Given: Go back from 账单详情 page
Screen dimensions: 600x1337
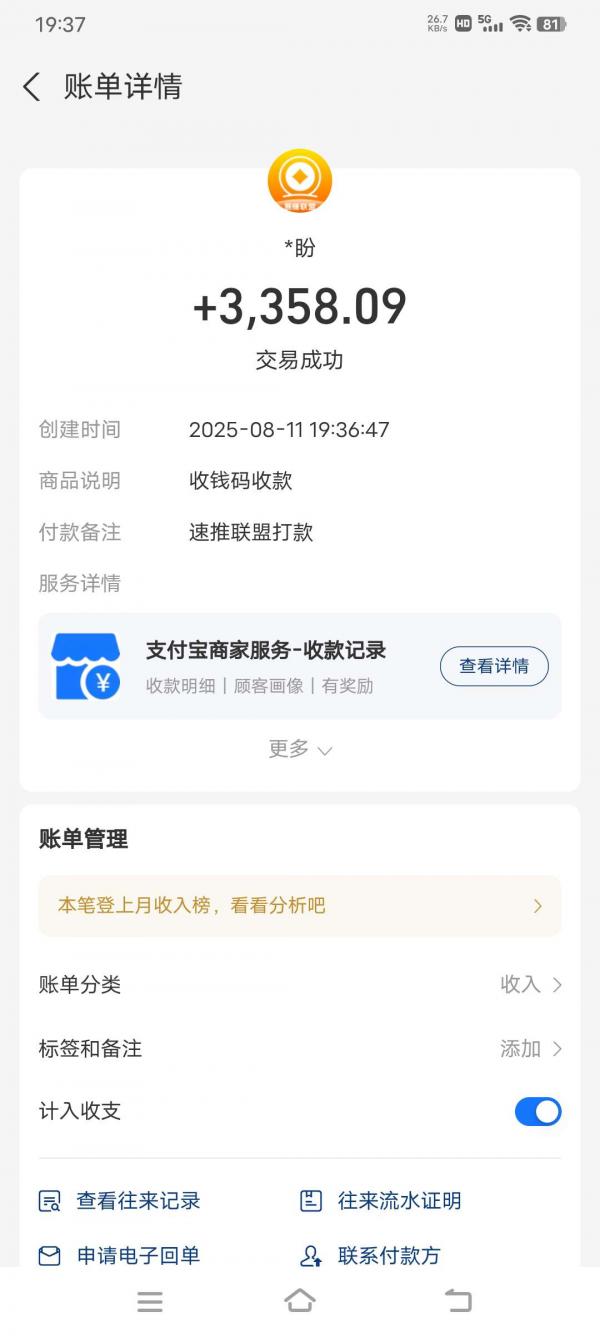Looking at the screenshot, I should pyautogui.click(x=31, y=87).
